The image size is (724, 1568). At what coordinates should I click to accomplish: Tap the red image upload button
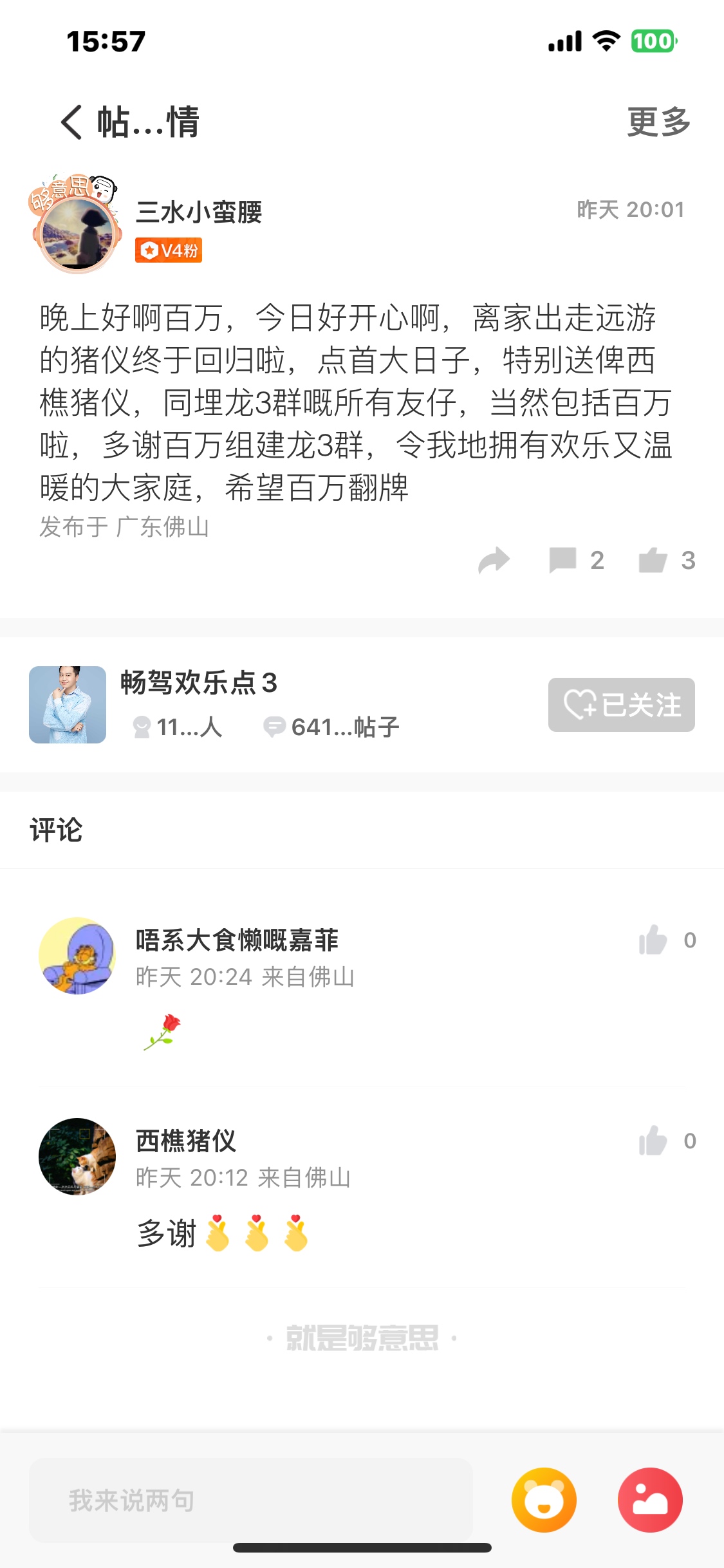tap(650, 1500)
